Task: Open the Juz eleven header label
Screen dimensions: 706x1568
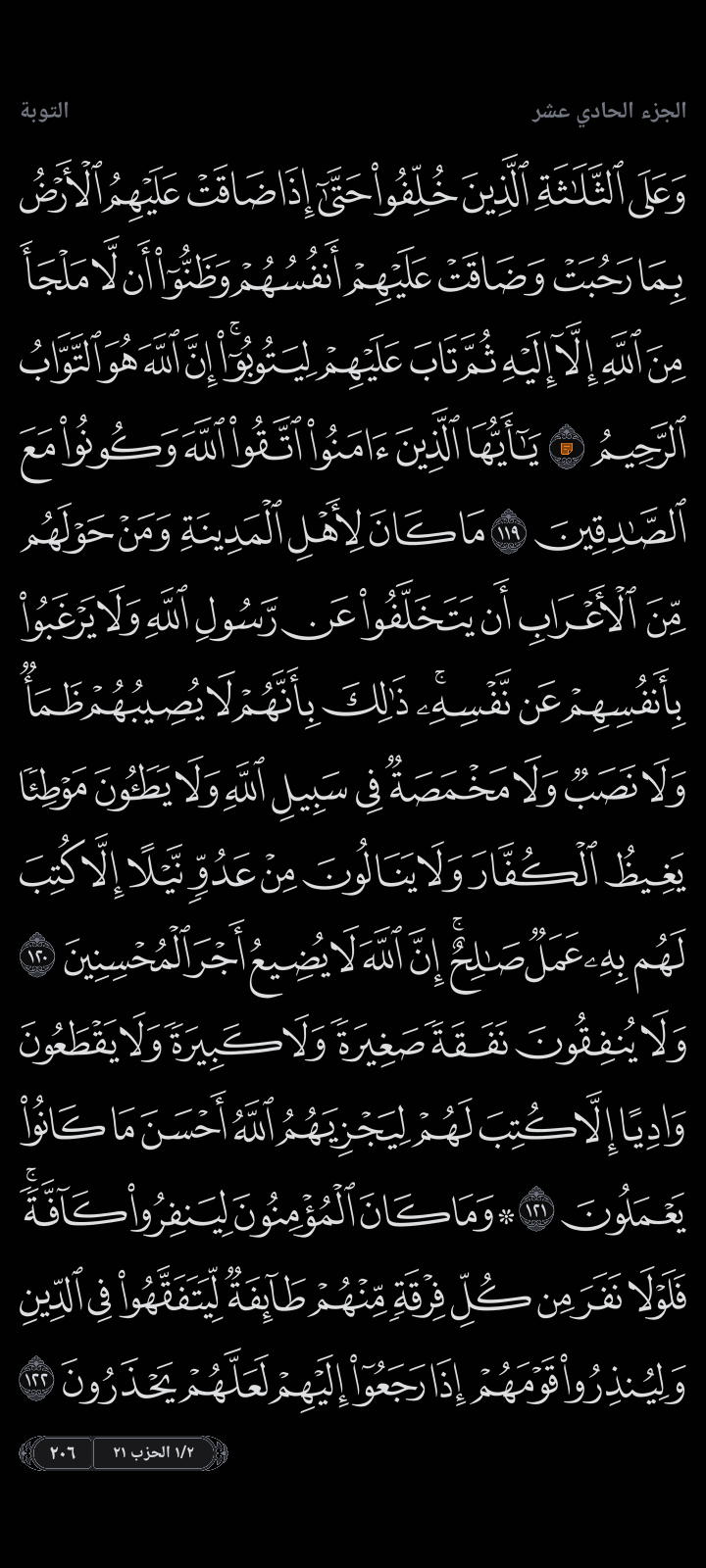Action: (x=609, y=110)
